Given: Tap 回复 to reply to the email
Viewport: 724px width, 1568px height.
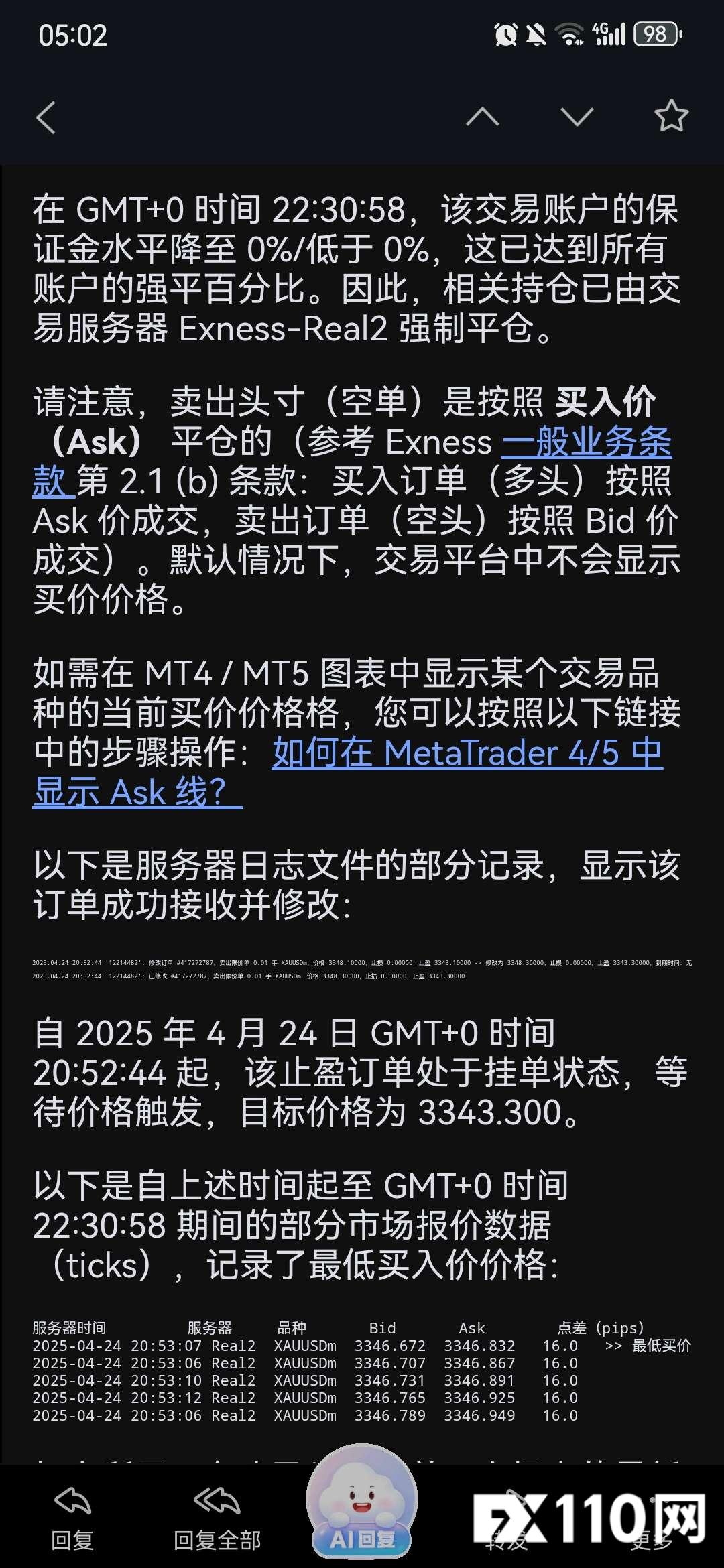Looking at the screenshot, I should coord(72,1518).
